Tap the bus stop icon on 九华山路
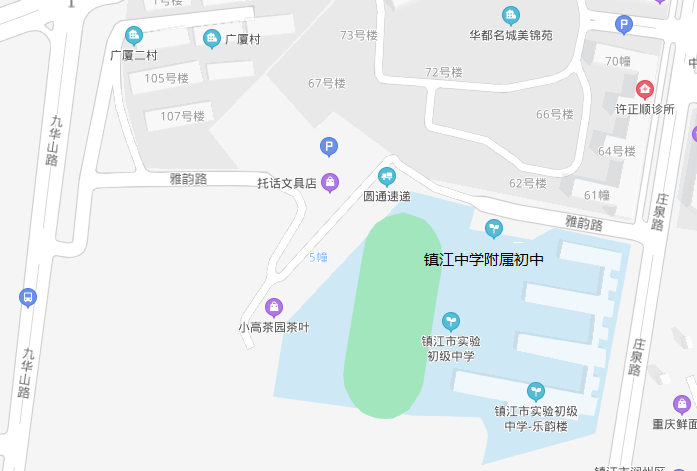697x471 pixels. tap(28, 298)
